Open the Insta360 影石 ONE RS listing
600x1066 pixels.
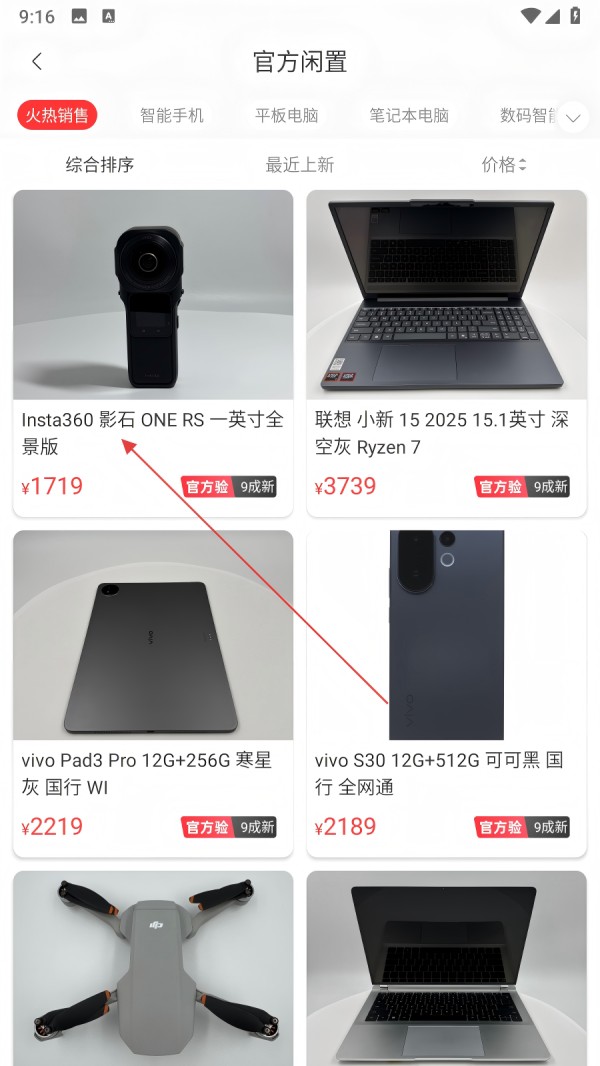153,350
